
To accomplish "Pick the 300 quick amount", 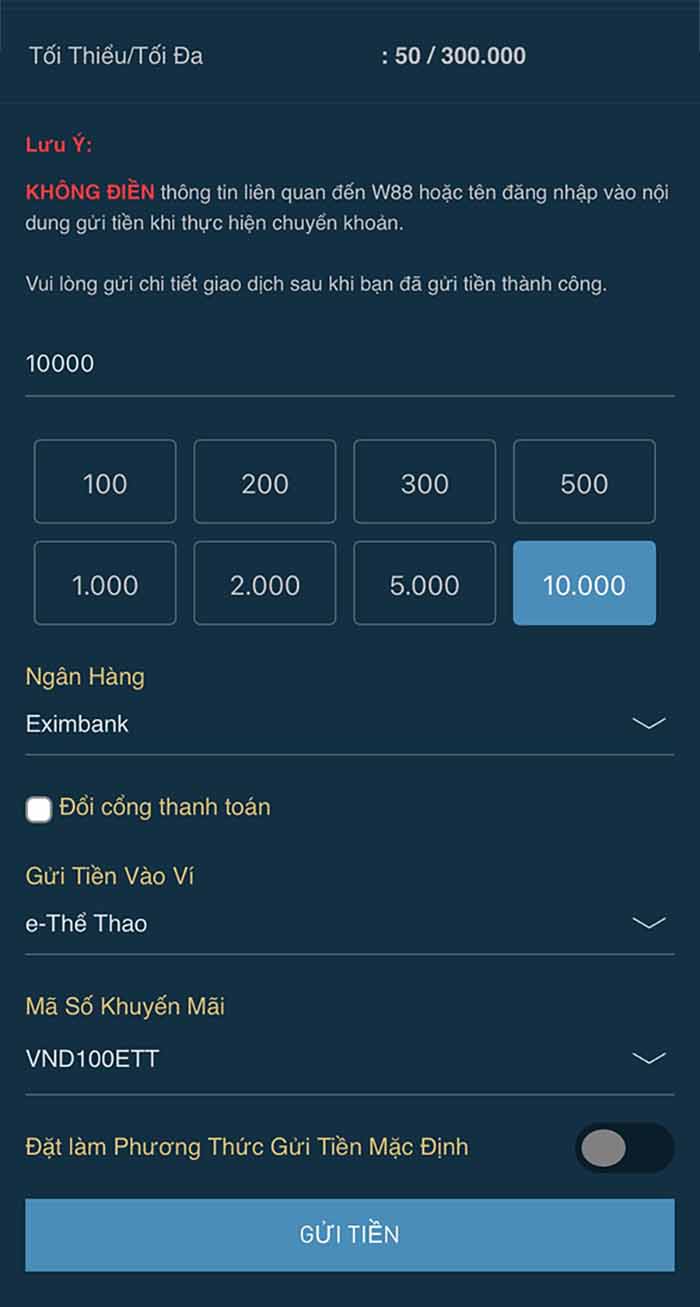I will click(x=424, y=482).
